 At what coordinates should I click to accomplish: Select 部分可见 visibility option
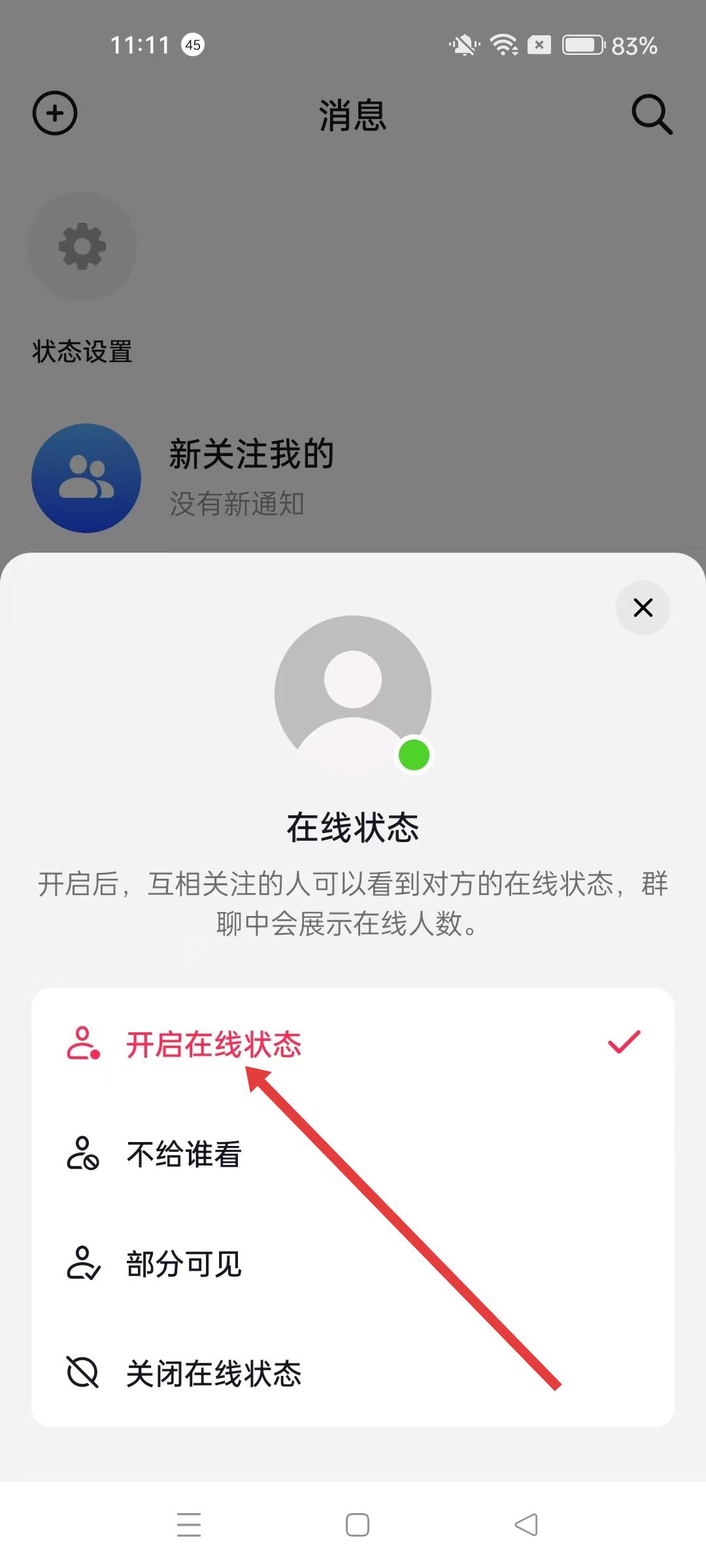184,1264
